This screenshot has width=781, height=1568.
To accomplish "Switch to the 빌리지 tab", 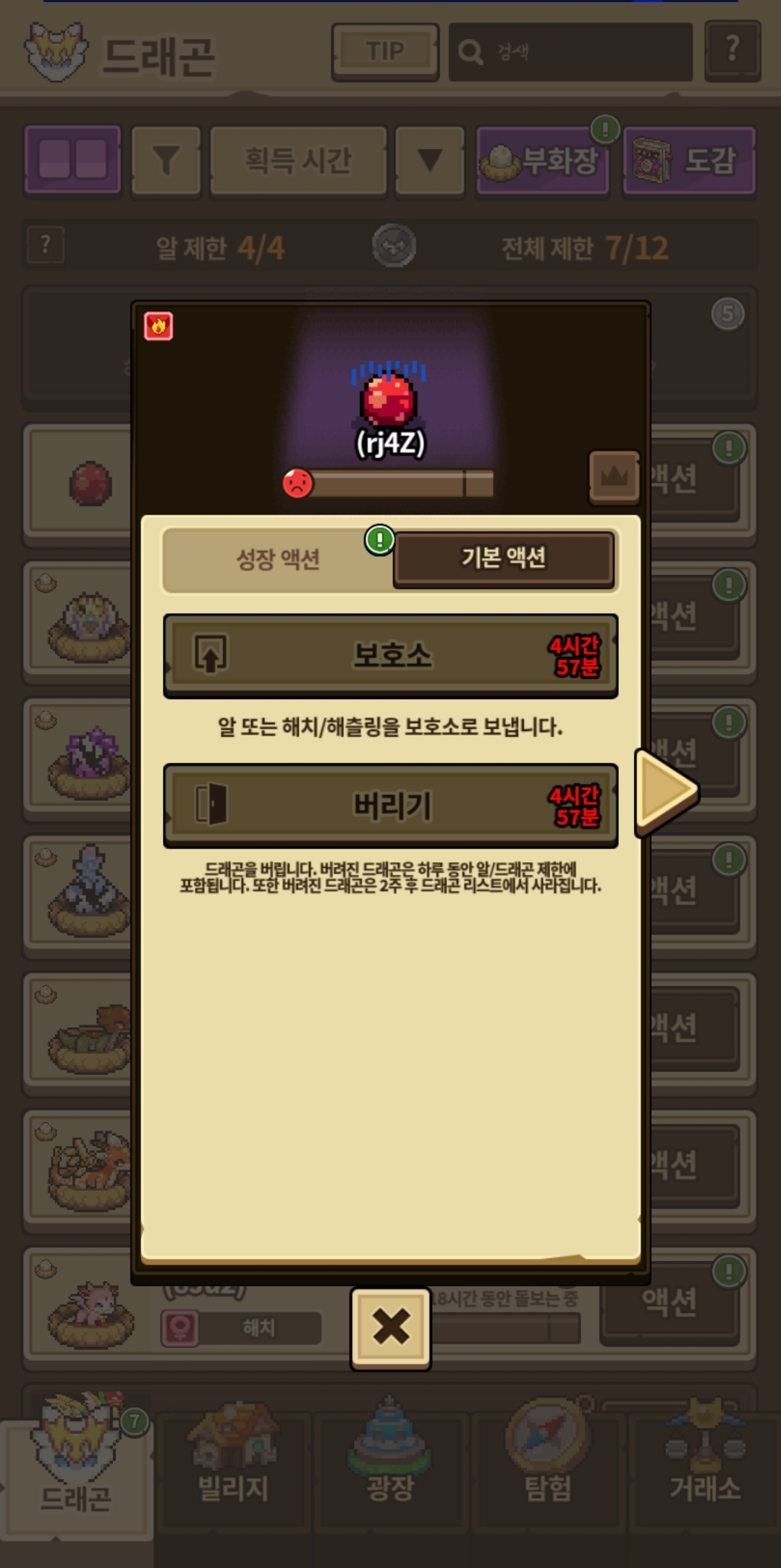I will pyautogui.click(x=233, y=1470).
